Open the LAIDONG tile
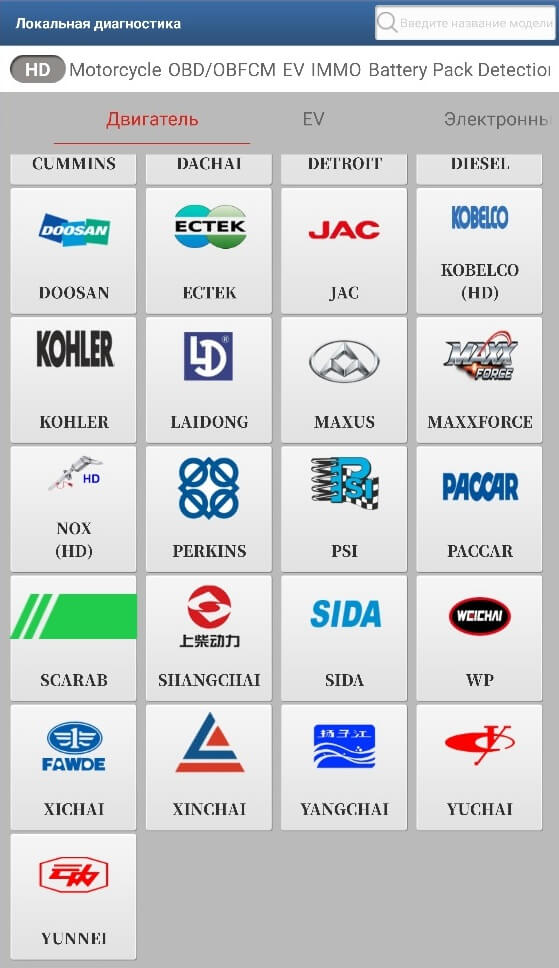The image size is (559, 968). [x=209, y=380]
